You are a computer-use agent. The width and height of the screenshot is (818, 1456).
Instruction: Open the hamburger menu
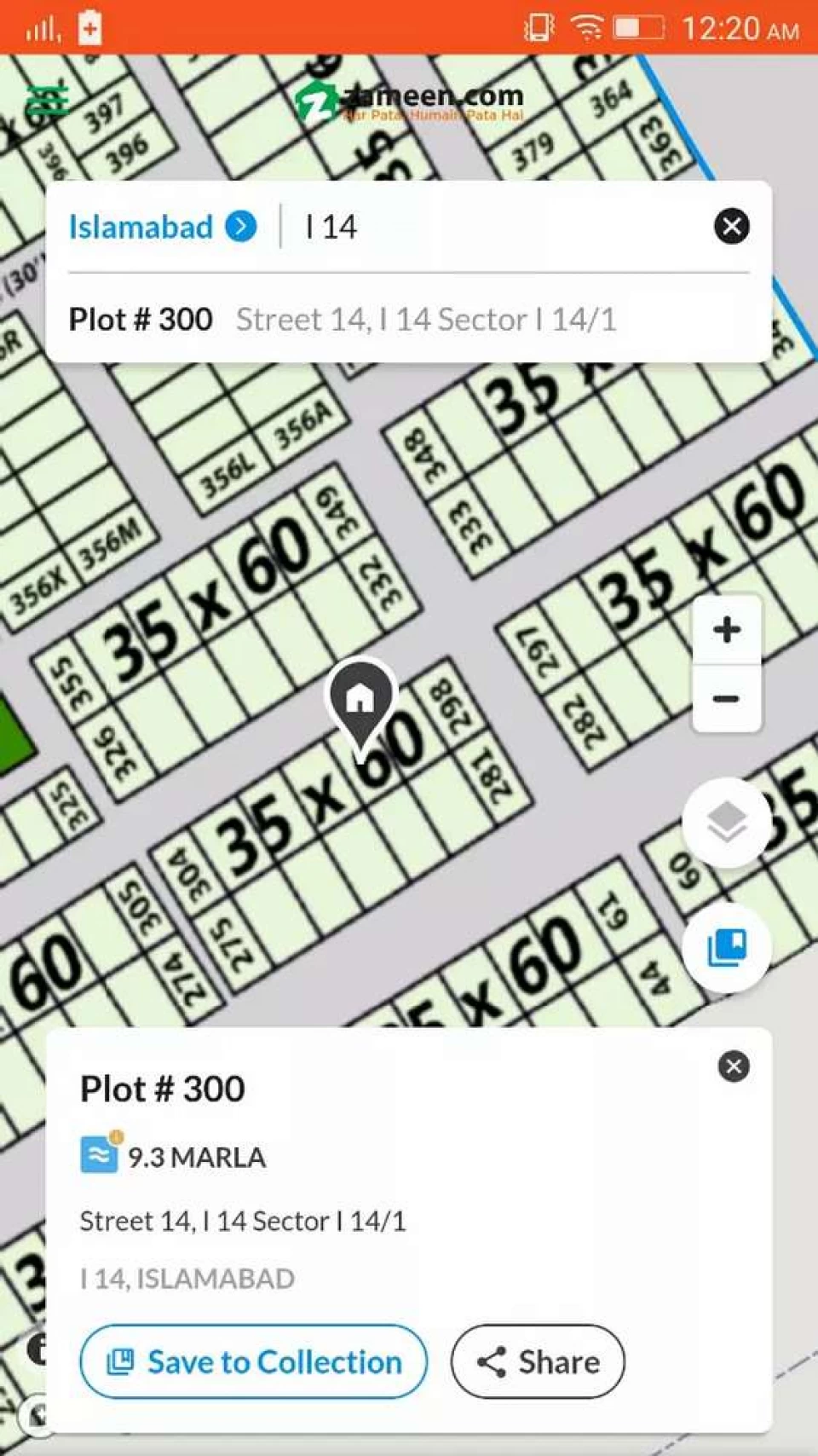point(47,101)
